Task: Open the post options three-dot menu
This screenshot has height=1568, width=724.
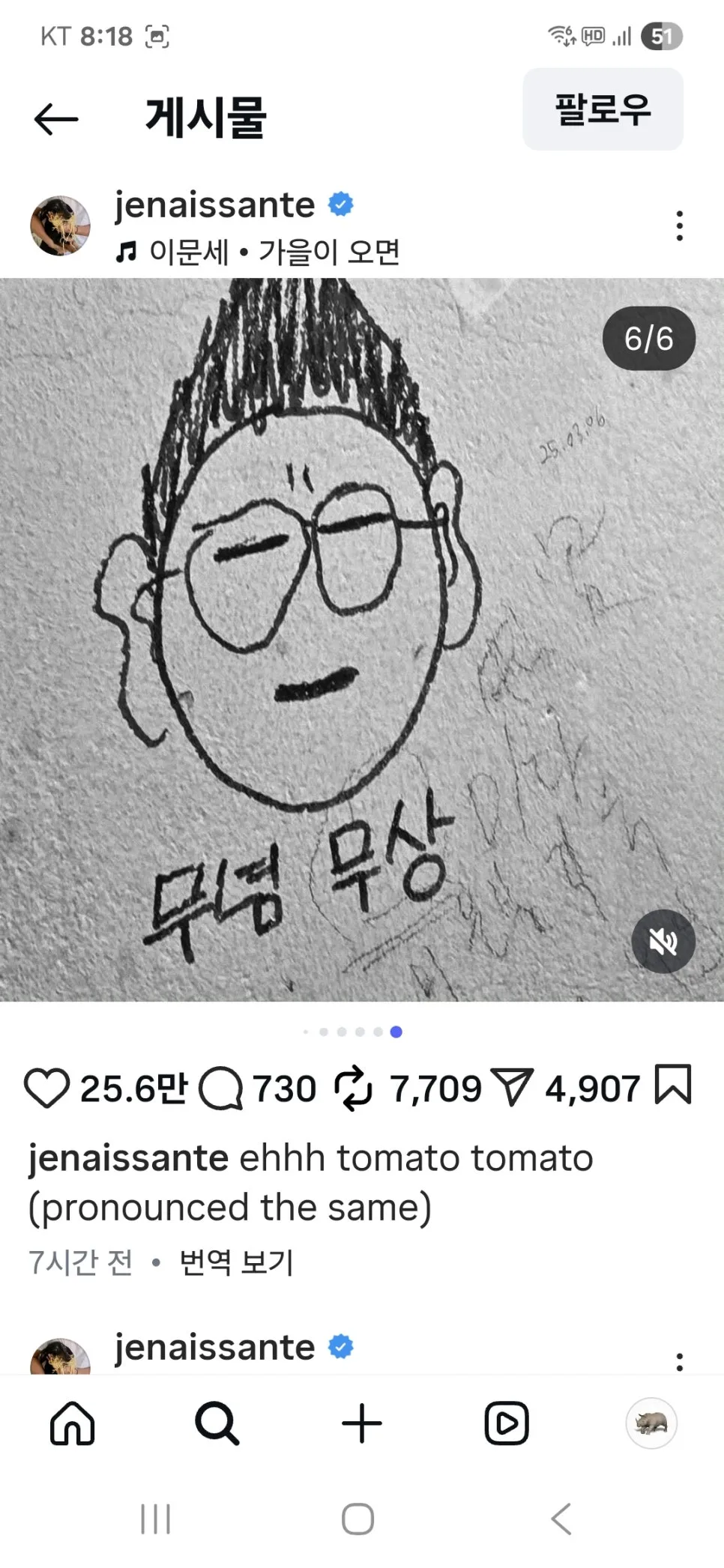Action: point(679,225)
